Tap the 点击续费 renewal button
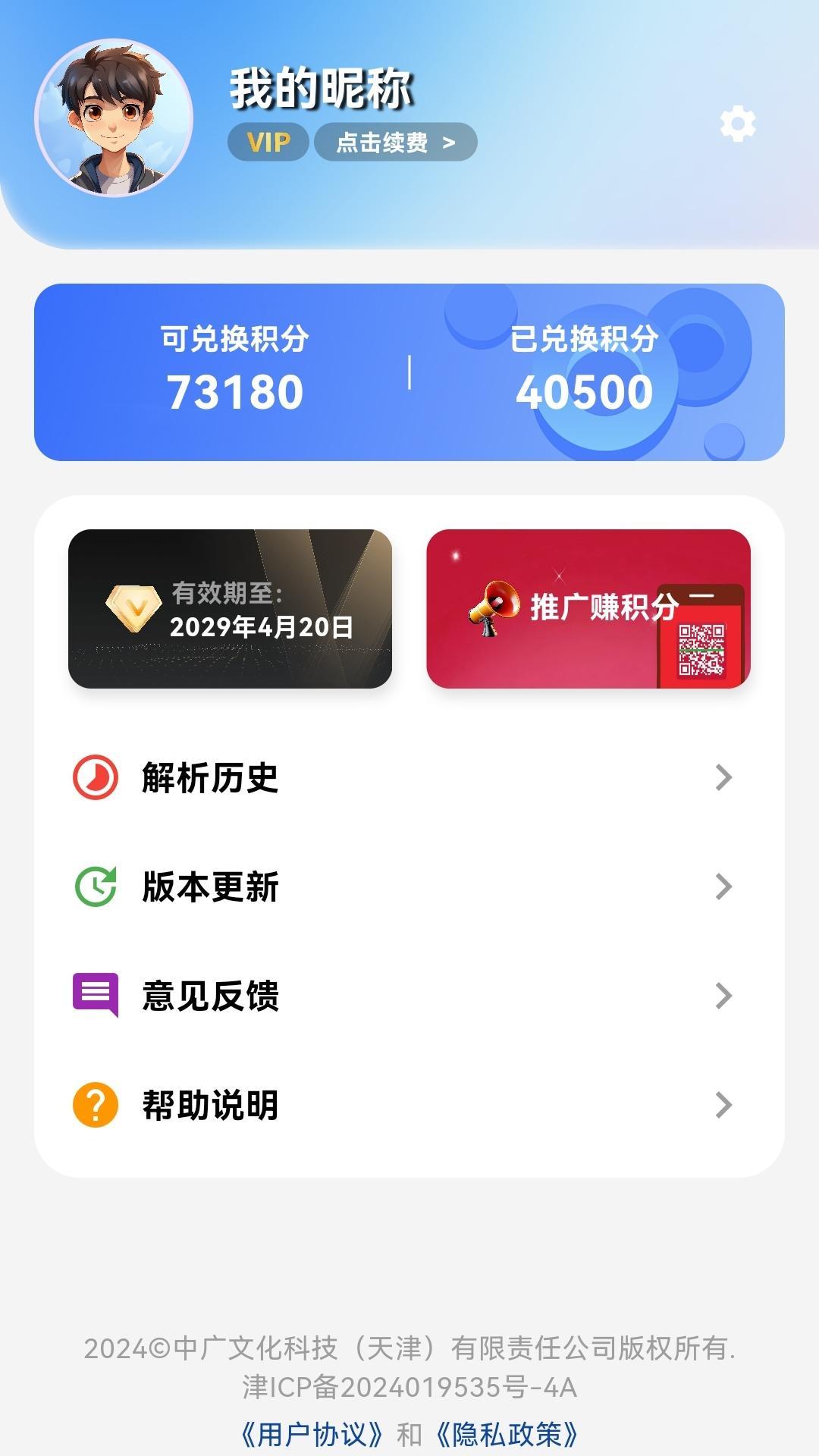The height and width of the screenshot is (1456, 819). pos(394,143)
